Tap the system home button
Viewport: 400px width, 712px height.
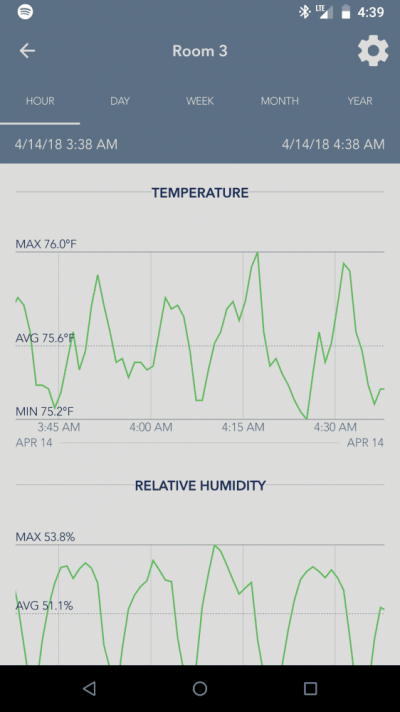[x=200, y=688]
